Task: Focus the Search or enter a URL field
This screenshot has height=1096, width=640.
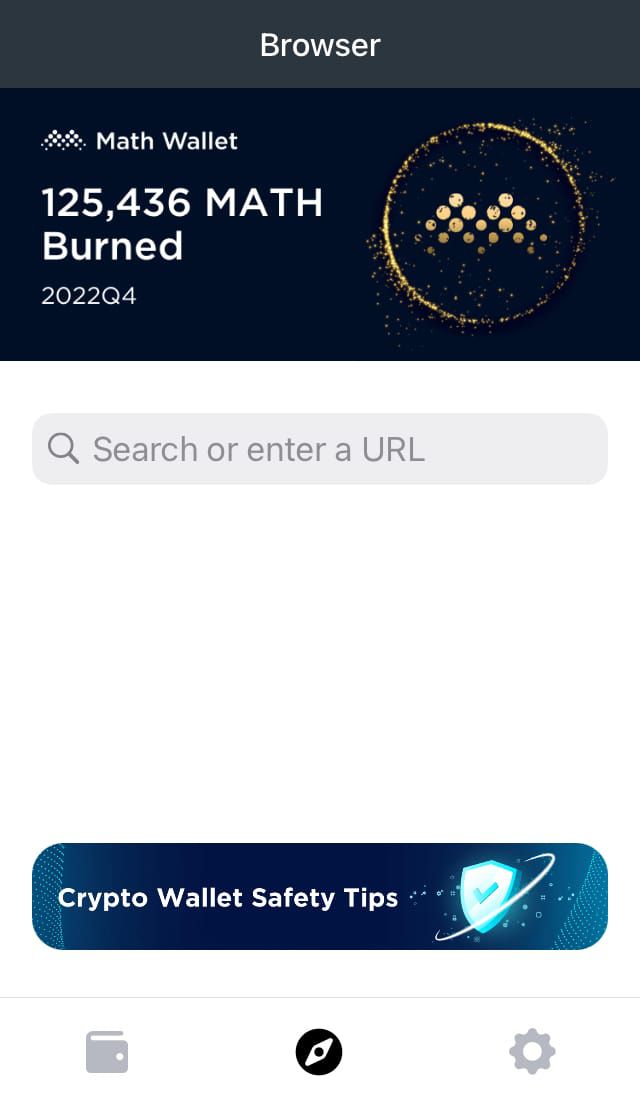Action: 320,449
